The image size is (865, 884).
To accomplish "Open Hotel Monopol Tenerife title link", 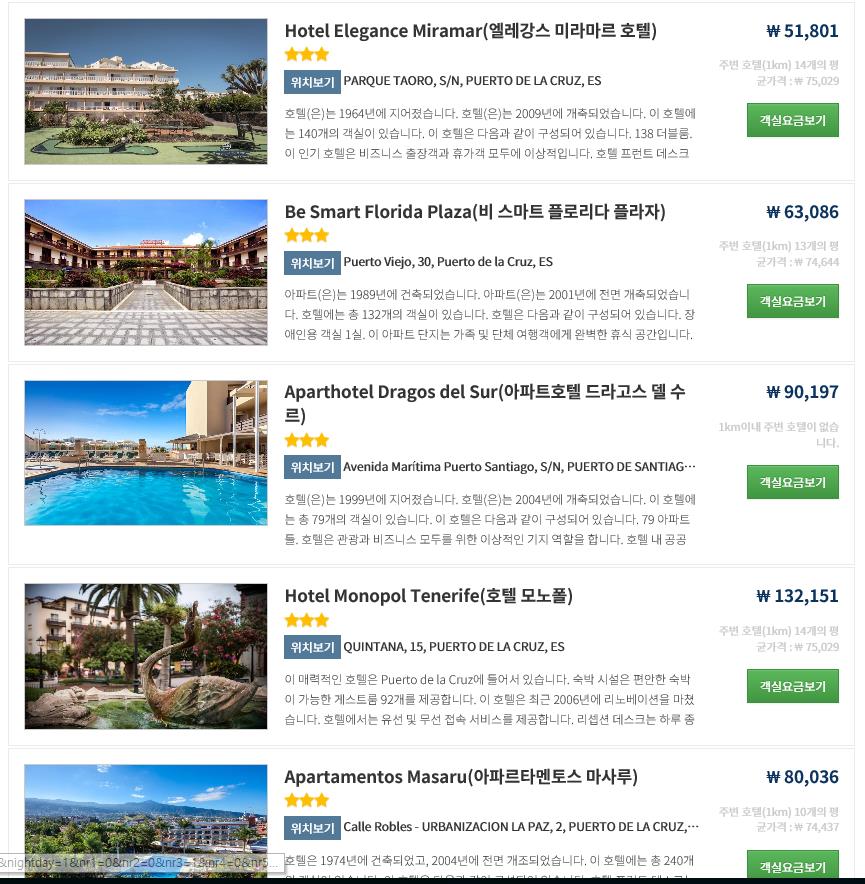I will click(x=428, y=596).
